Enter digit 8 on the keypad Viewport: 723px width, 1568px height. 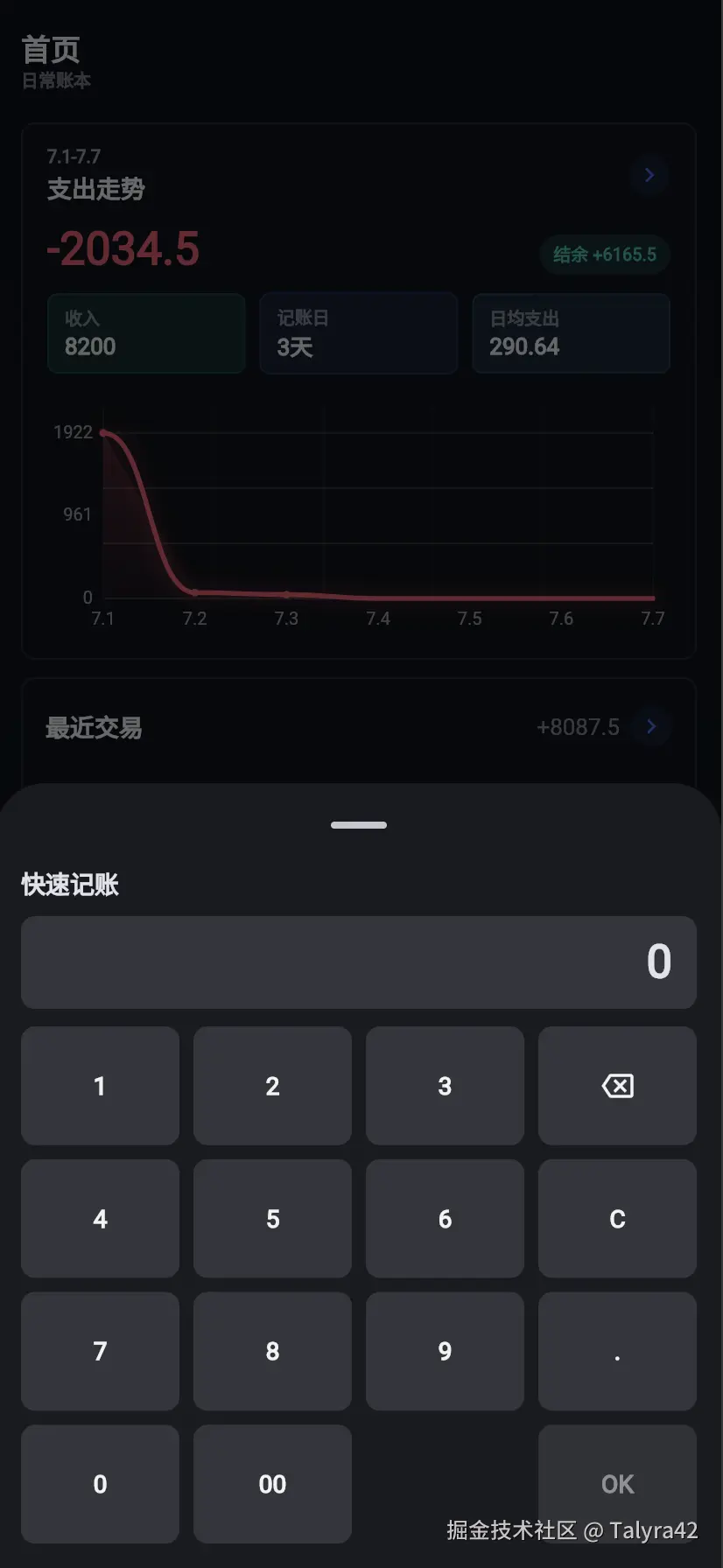pos(272,1351)
